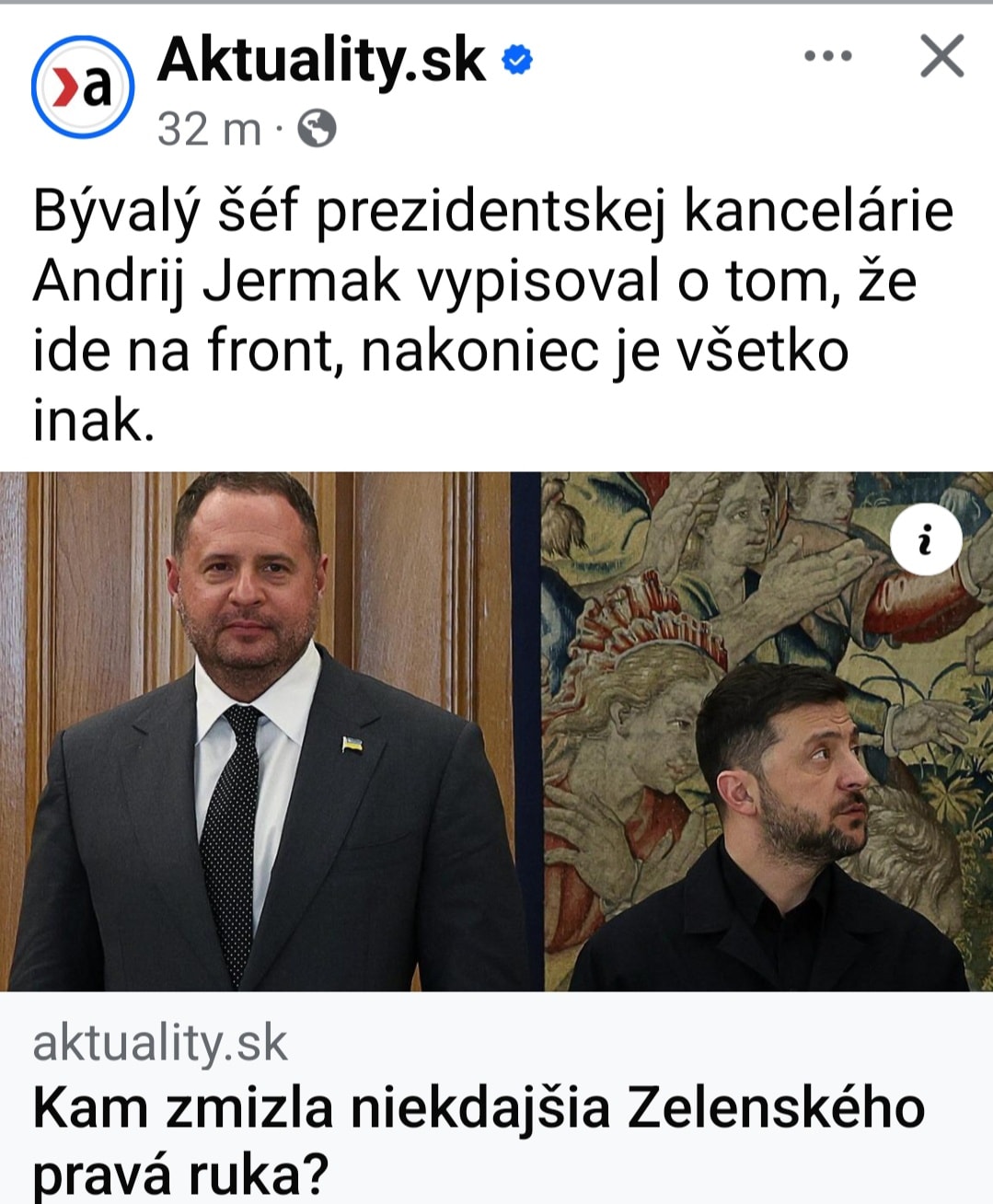Dismiss the Aktuality.sk post
The width and height of the screenshot is (993, 1204).
[x=942, y=57]
